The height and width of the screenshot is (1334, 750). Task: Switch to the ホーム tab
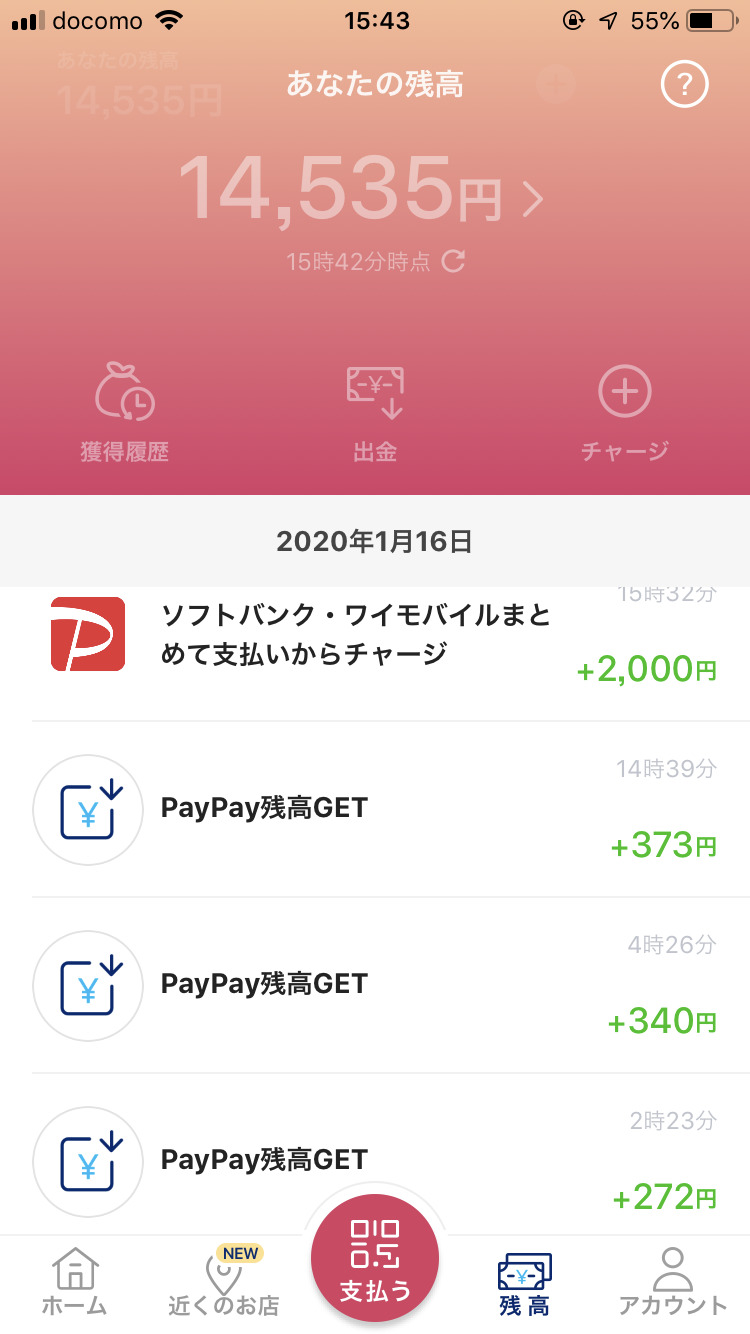pyautogui.click(x=74, y=1282)
